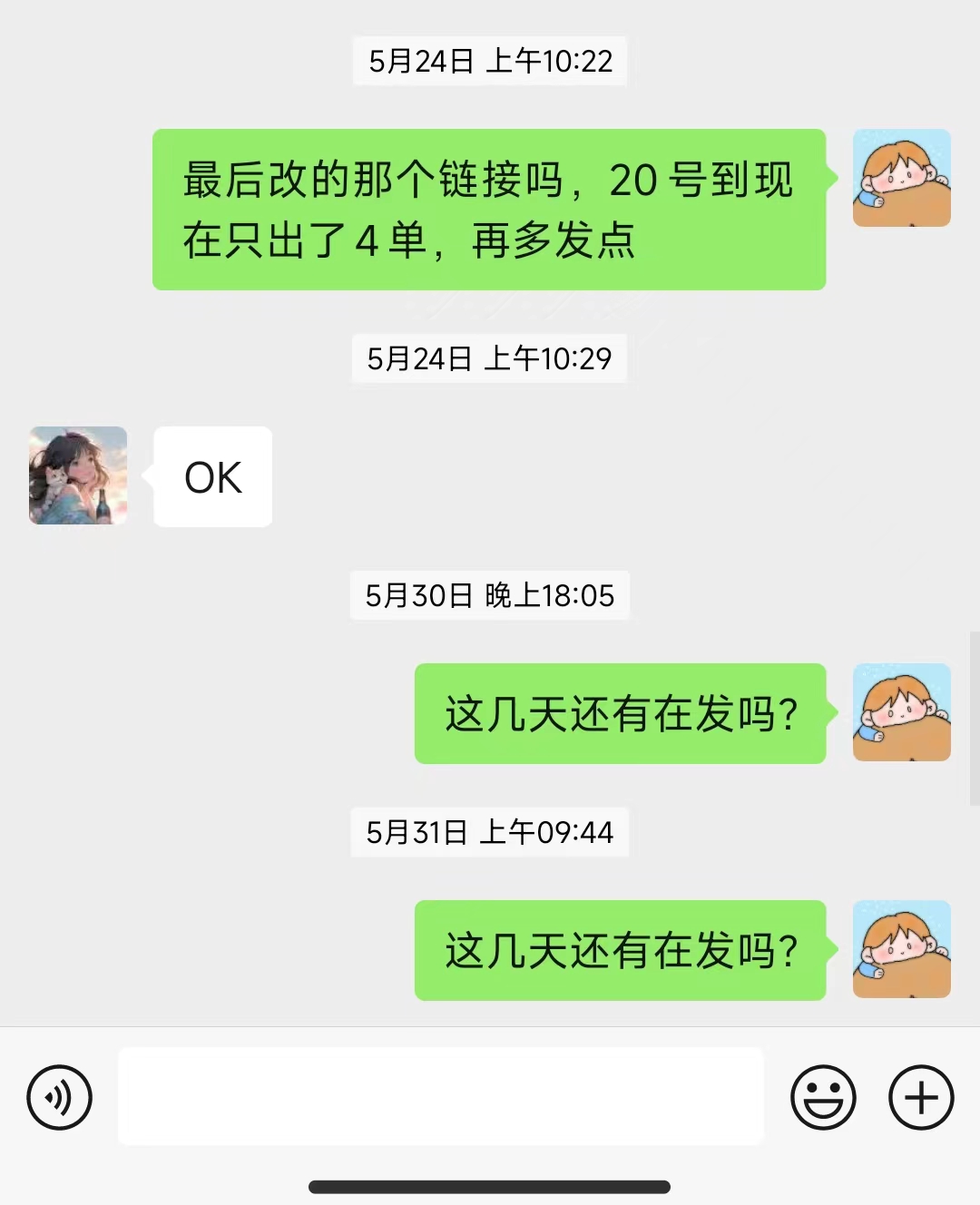Select the 'OK' message bubble
This screenshot has height=1205, width=980.
(x=212, y=476)
